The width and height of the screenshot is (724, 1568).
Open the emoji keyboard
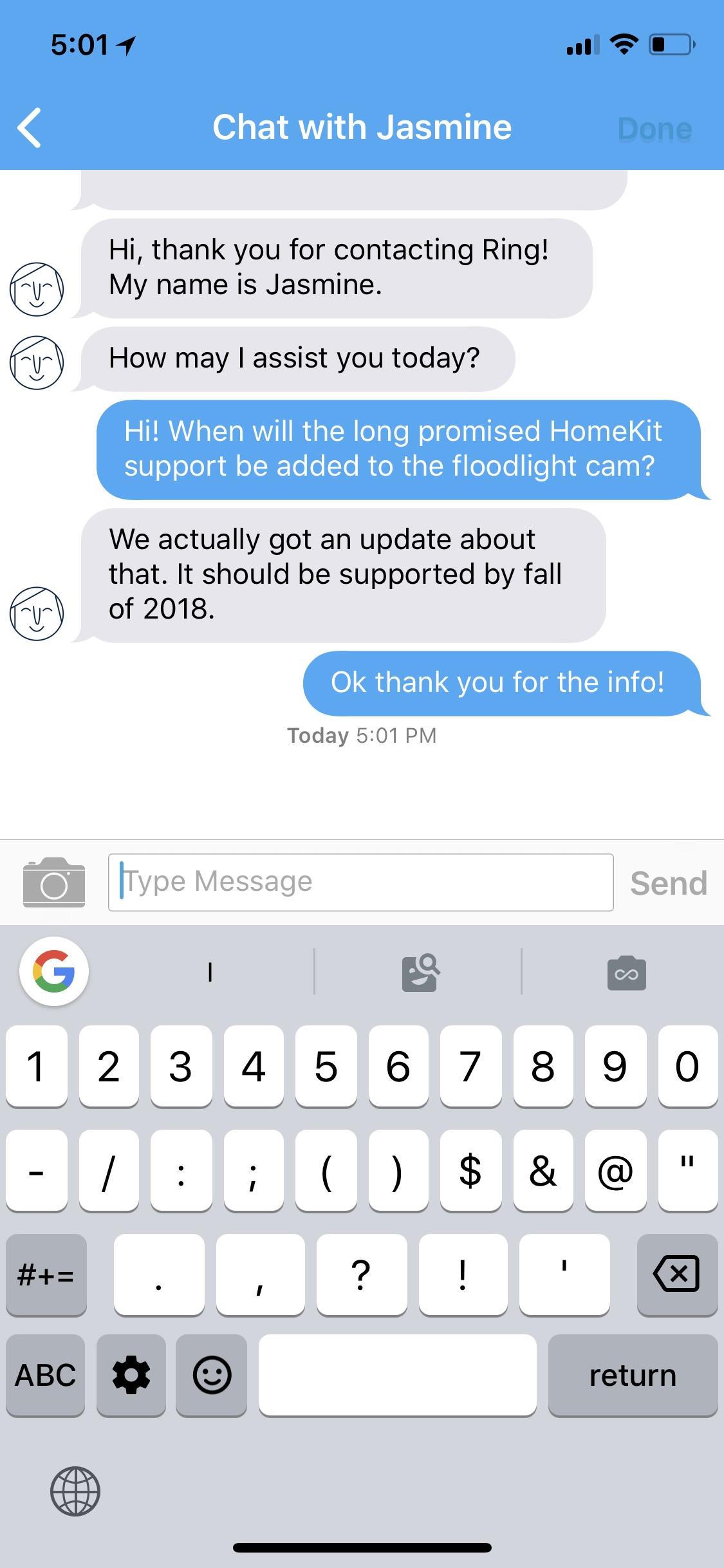pos(212,1376)
